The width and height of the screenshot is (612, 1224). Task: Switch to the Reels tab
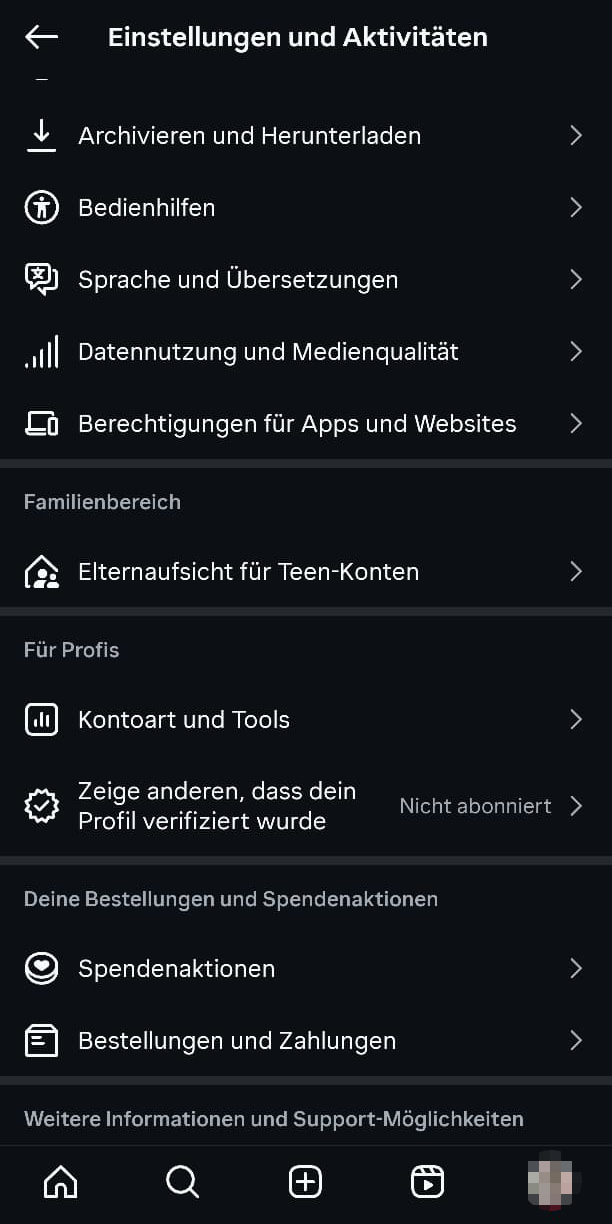tap(428, 1183)
